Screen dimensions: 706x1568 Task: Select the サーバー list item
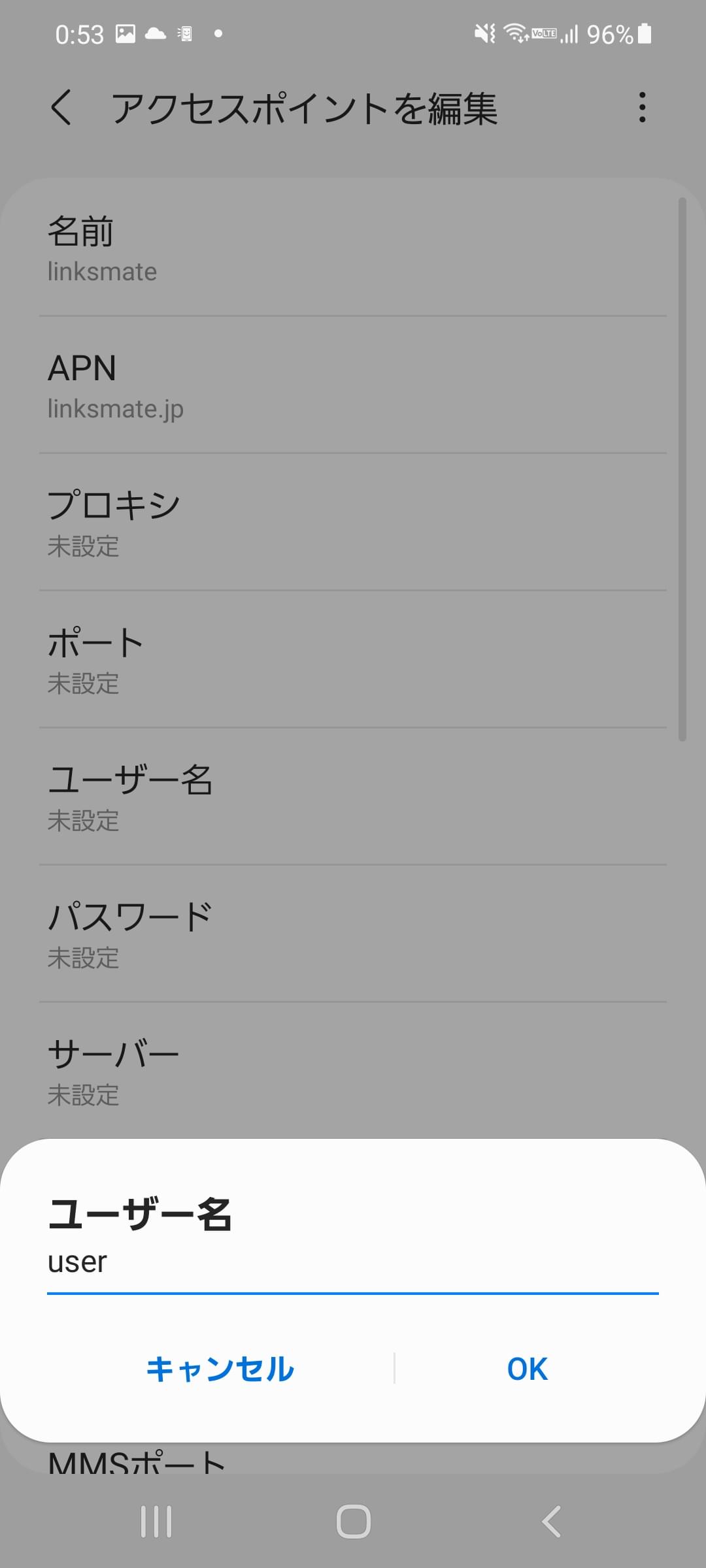[353, 1071]
